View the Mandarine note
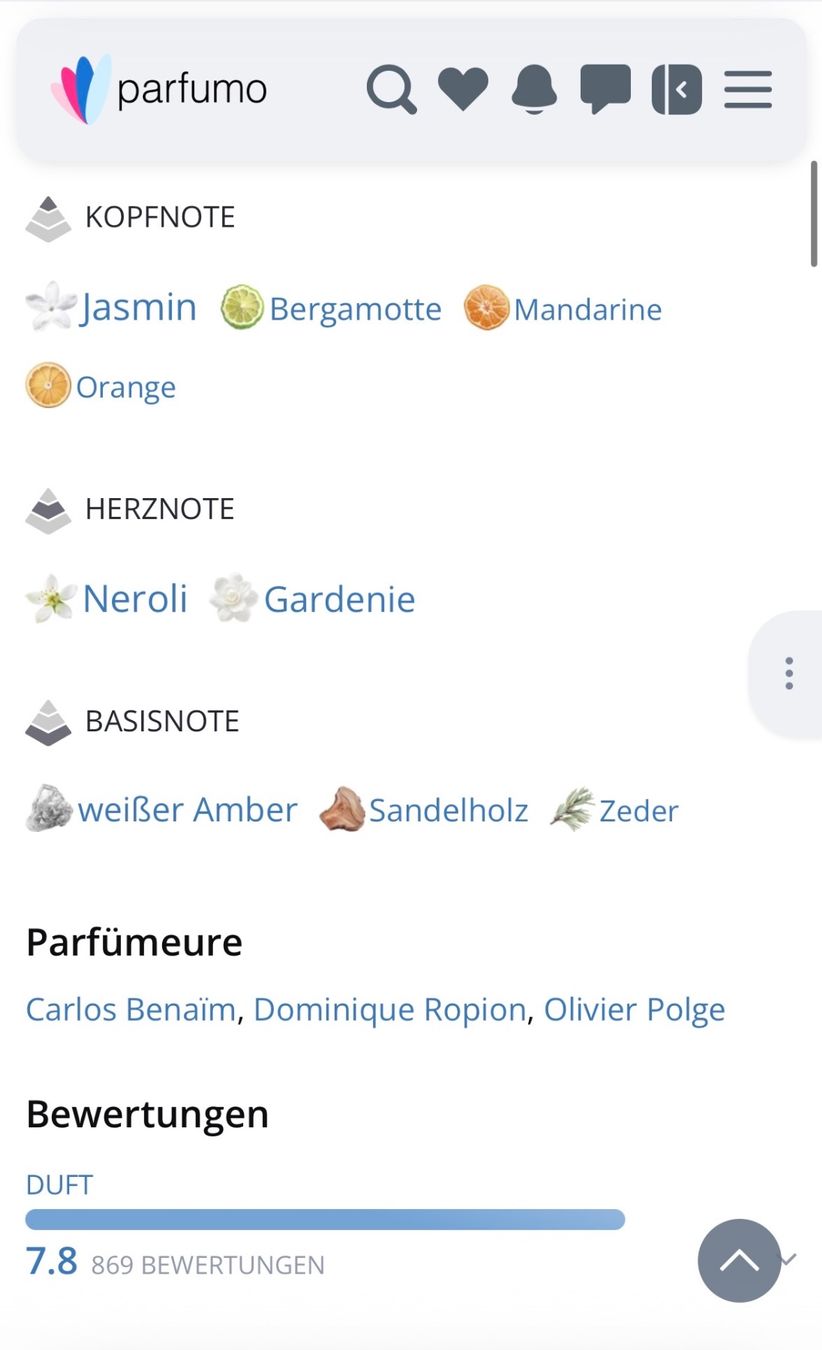 click(x=563, y=308)
